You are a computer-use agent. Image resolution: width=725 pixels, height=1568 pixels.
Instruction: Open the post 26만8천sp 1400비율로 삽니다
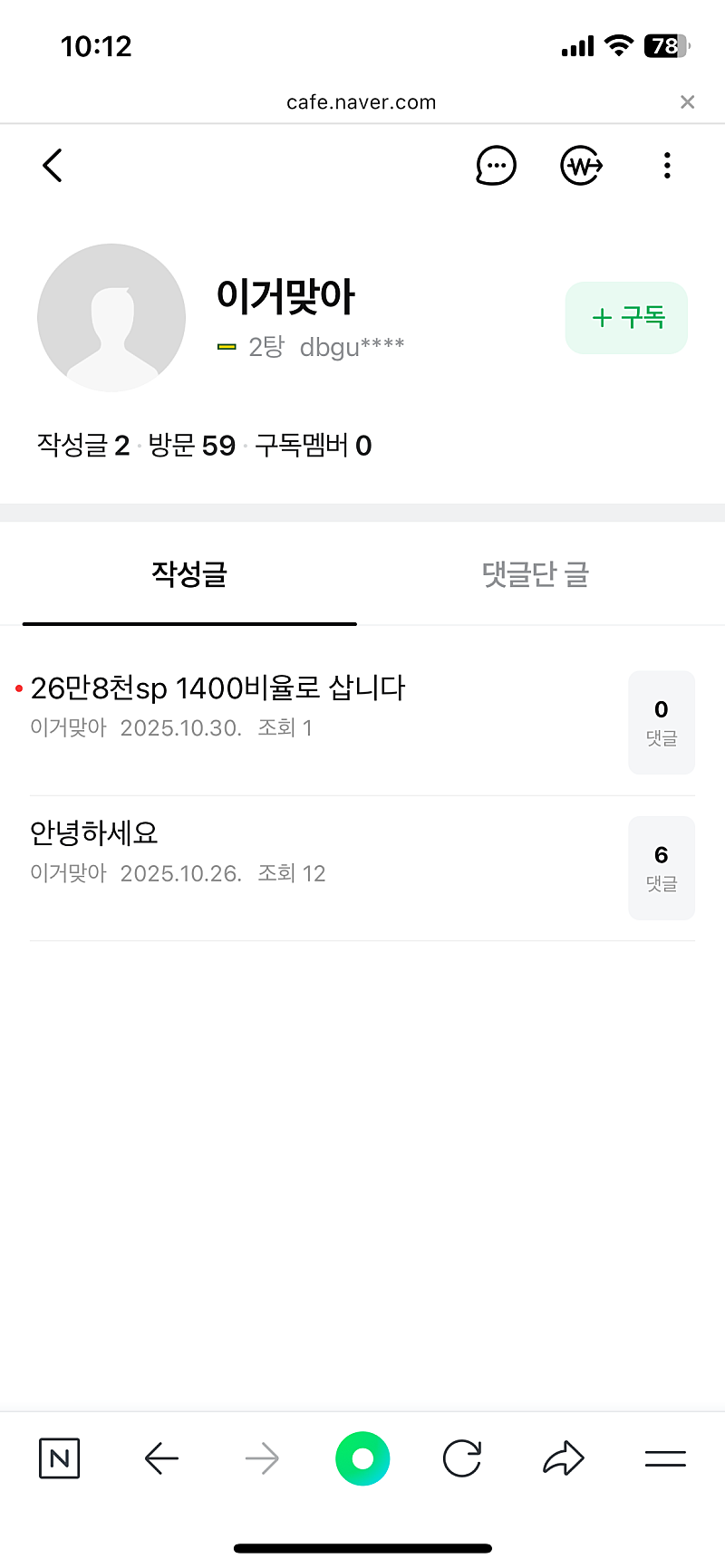coord(218,688)
